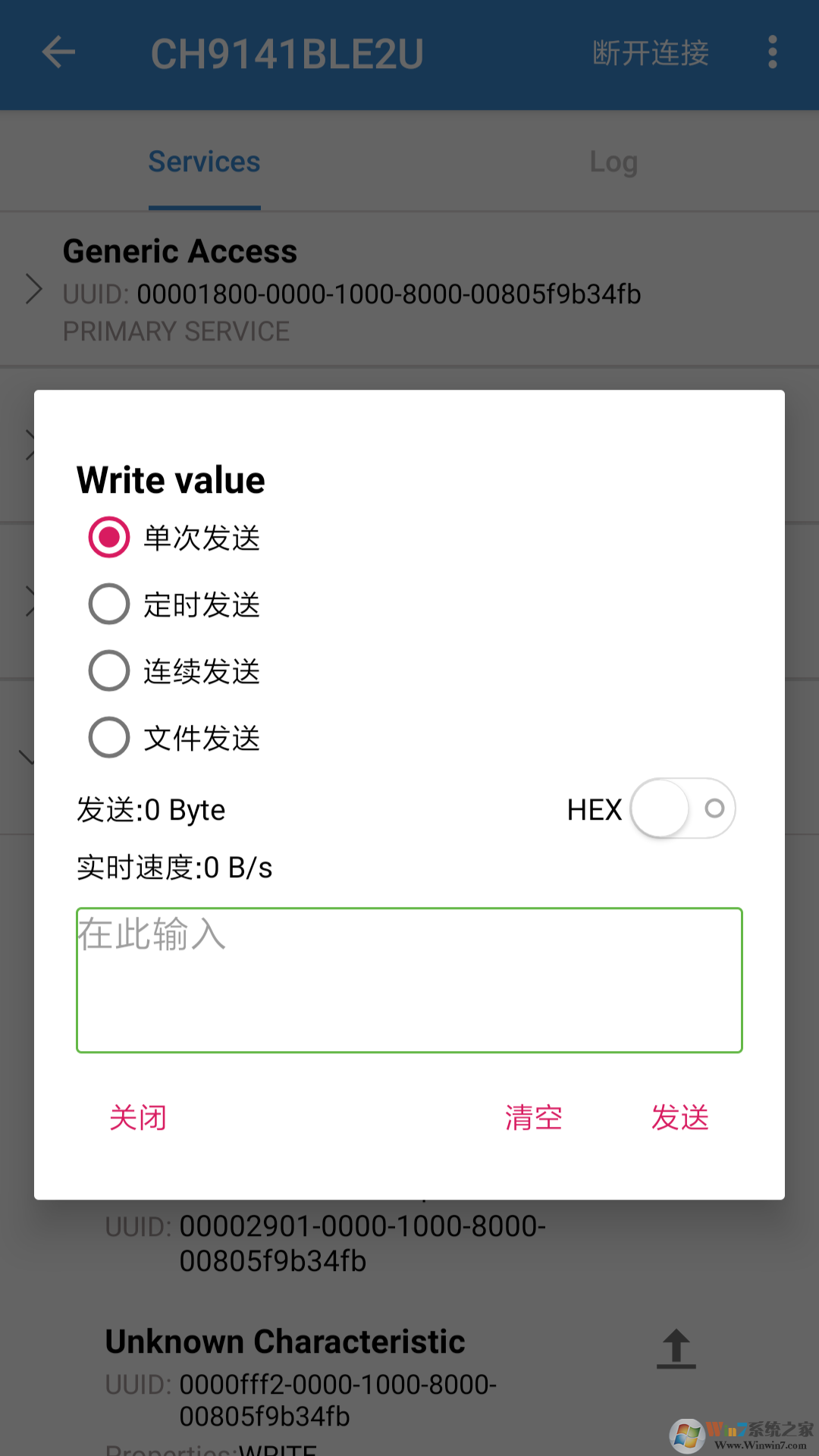The height and width of the screenshot is (1456, 819).
Task: Enable the HEX toggle switch
Action: tap(681, 809)
